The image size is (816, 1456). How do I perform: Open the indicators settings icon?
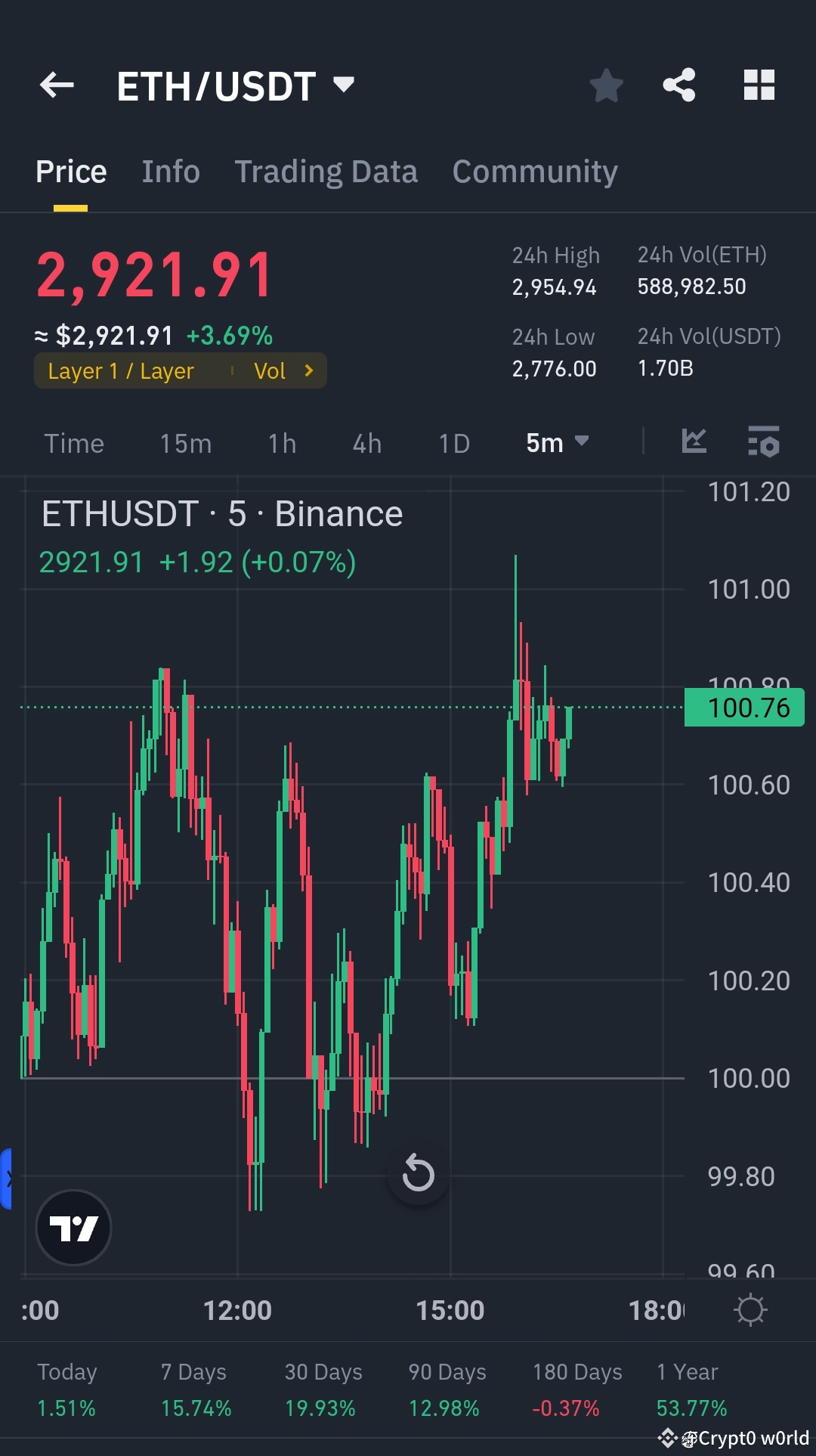click(764, 442)
